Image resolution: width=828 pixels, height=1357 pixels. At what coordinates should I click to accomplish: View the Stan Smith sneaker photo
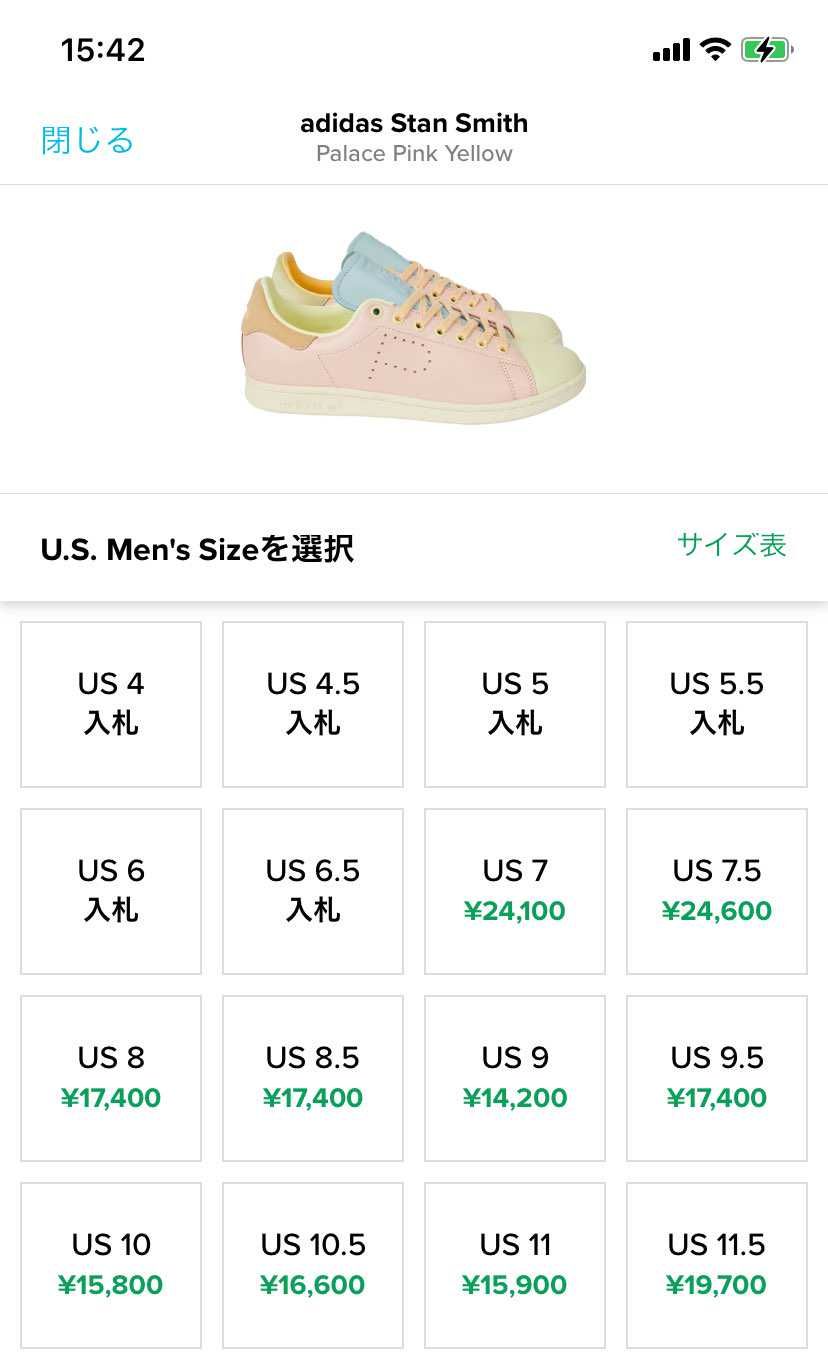414,330
